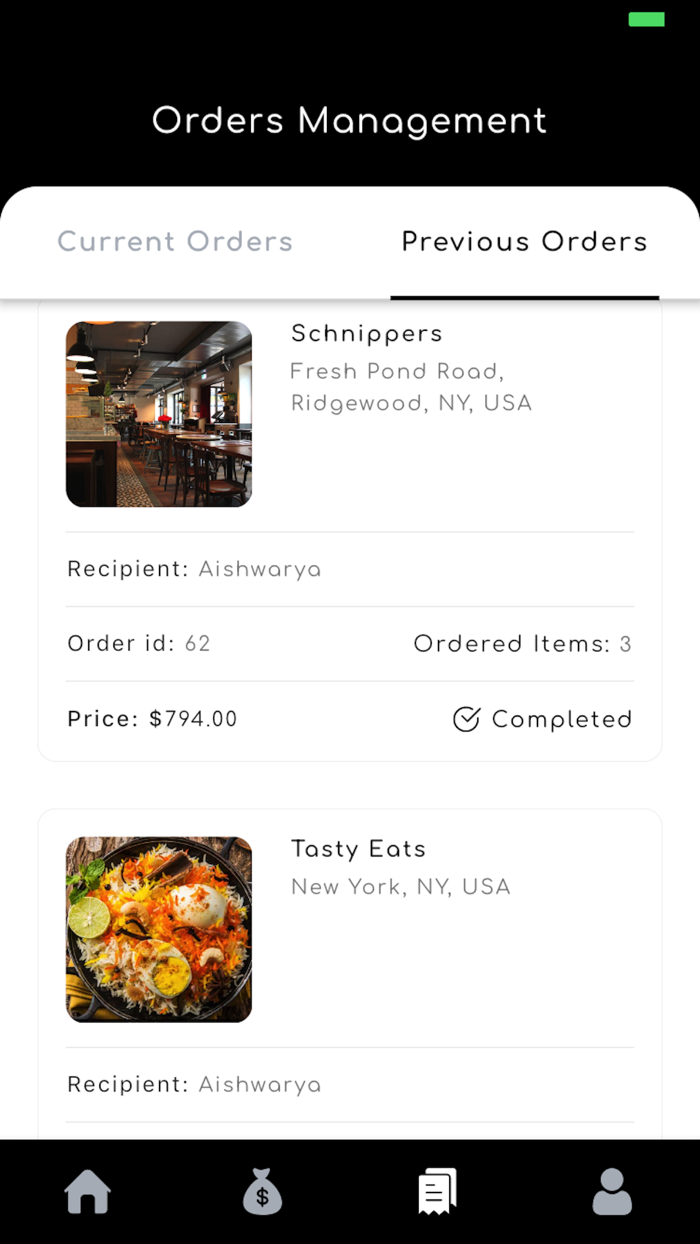Viewport: 700px width, 1244px height.
Task: Open the earnings money bag tab
Action: (x=263, y=1192)
